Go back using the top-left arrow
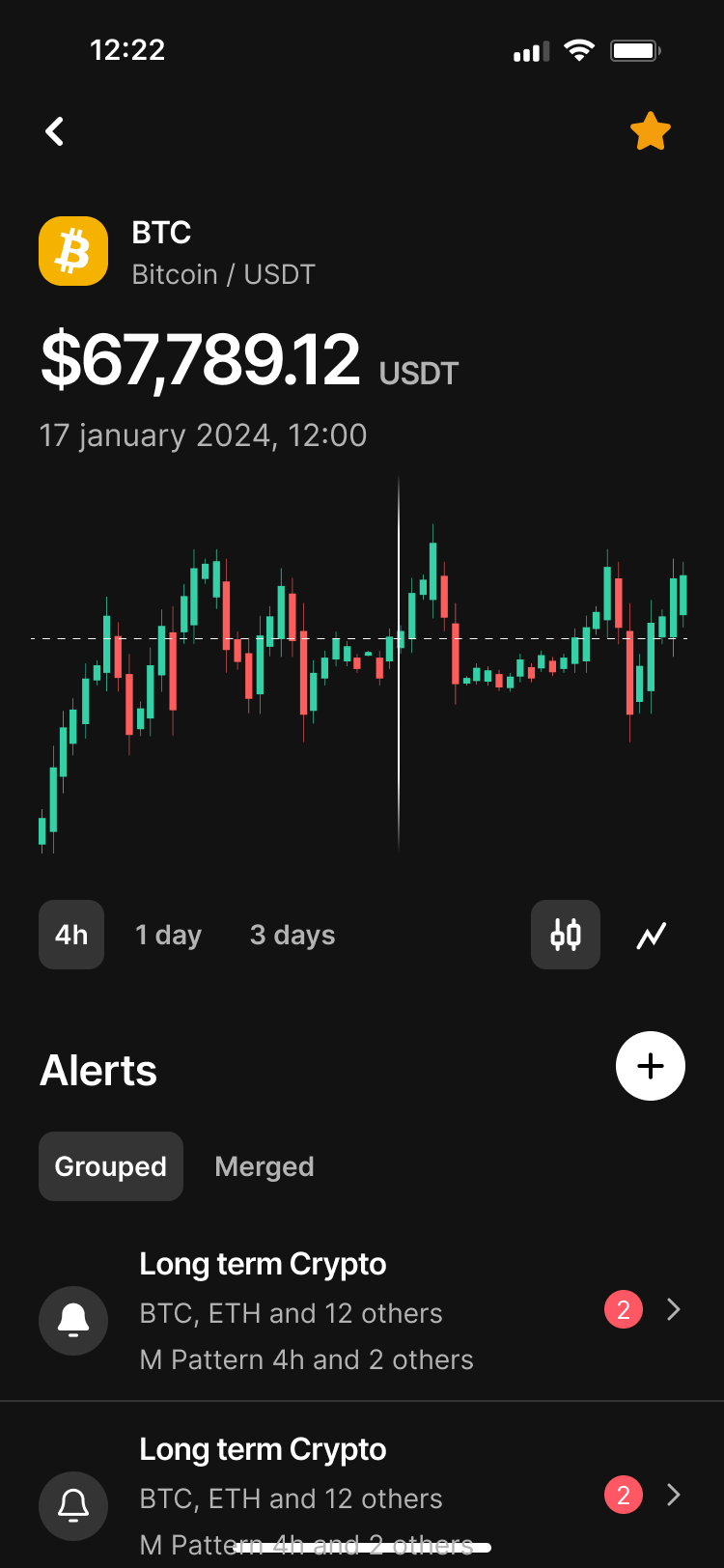Image resolution: width=724 pixels, height=1568 pixels. [55, 131]
